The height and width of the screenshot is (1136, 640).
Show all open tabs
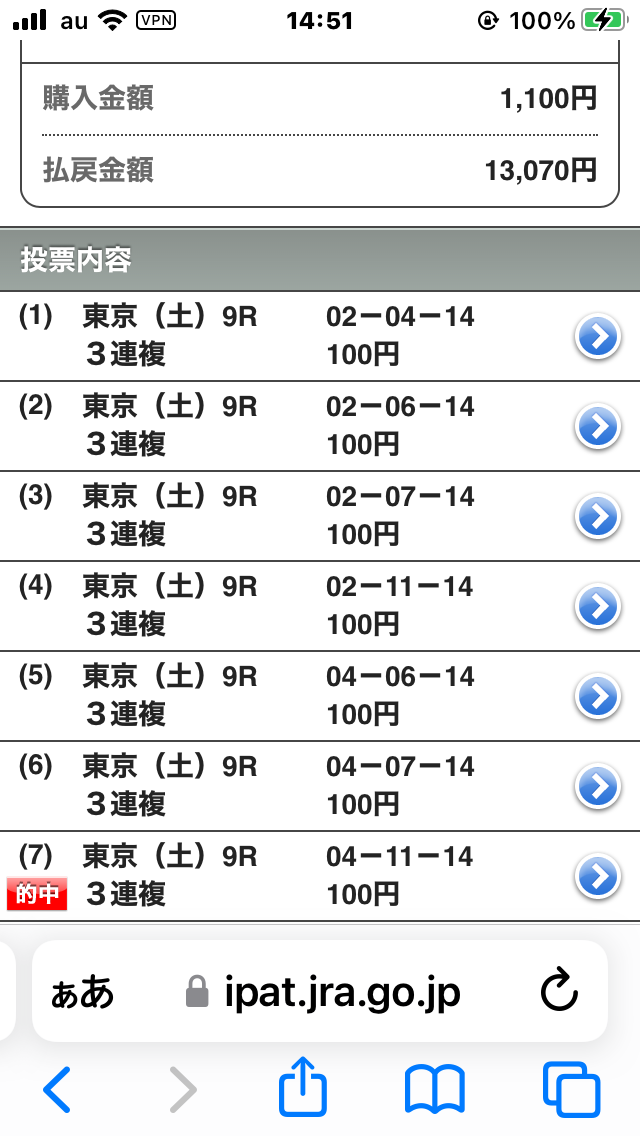571,1089
